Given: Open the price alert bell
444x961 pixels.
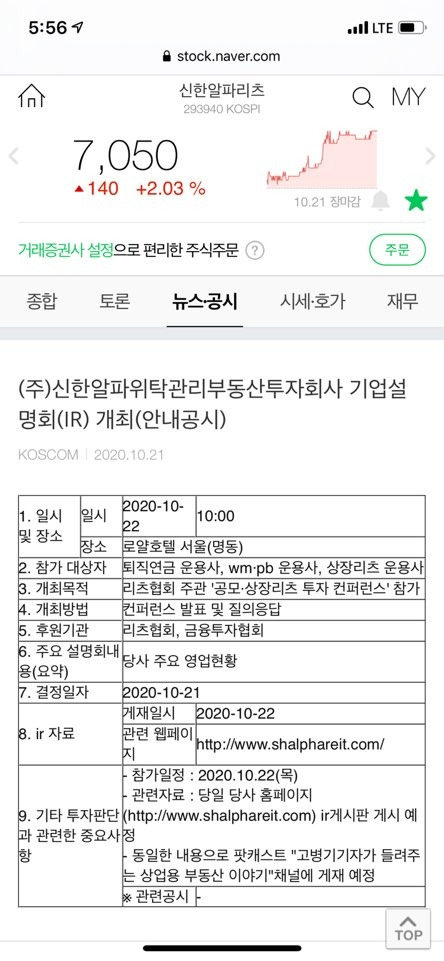Looking at the screenshot, I should point(380,200).
